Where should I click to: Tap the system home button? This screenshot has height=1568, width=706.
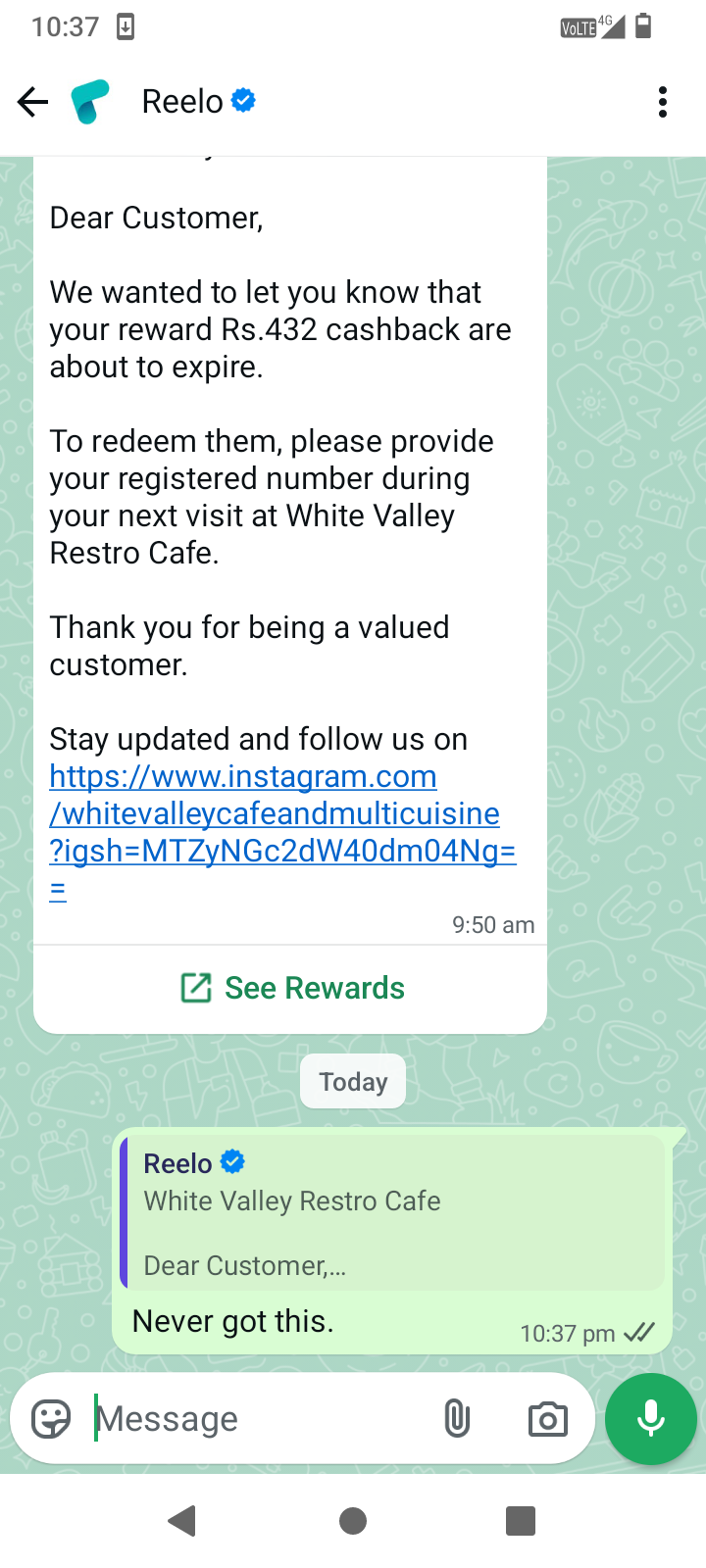(x=353, y=1521)
